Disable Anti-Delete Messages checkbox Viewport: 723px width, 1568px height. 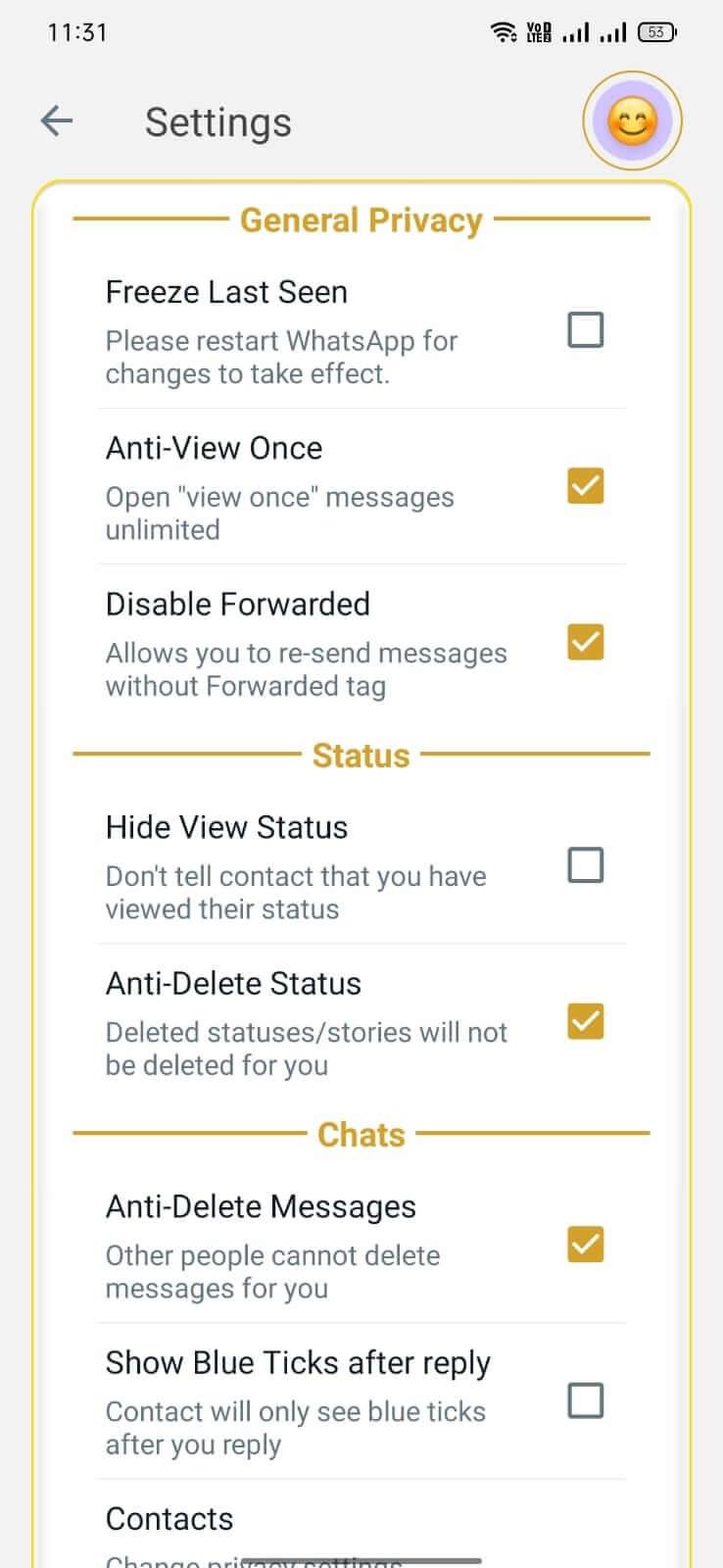(x=586, y=1245)
